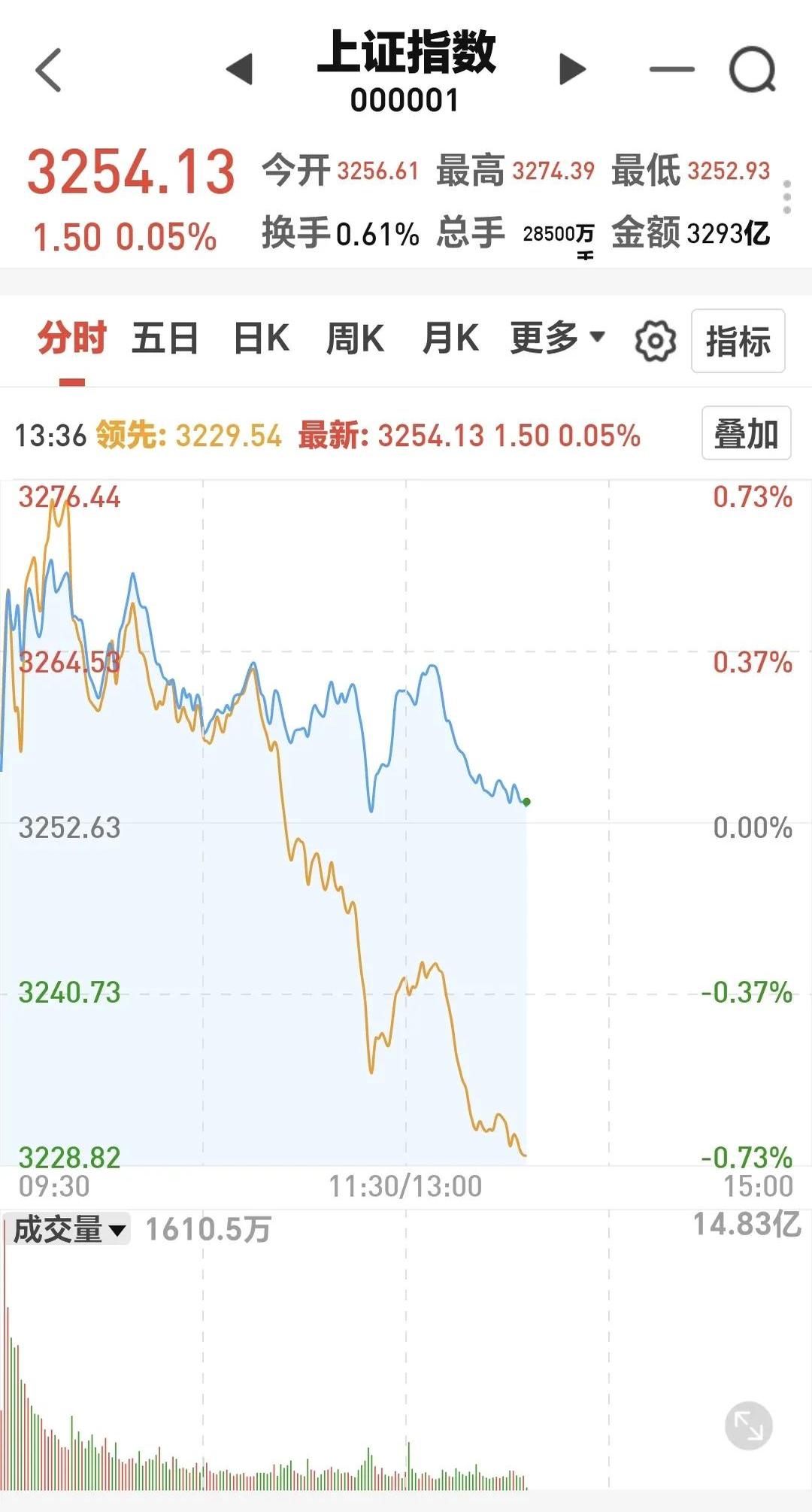Show the 月K chart tab
This screenshot has height=1512, width=812.
(x=450, y=338)
